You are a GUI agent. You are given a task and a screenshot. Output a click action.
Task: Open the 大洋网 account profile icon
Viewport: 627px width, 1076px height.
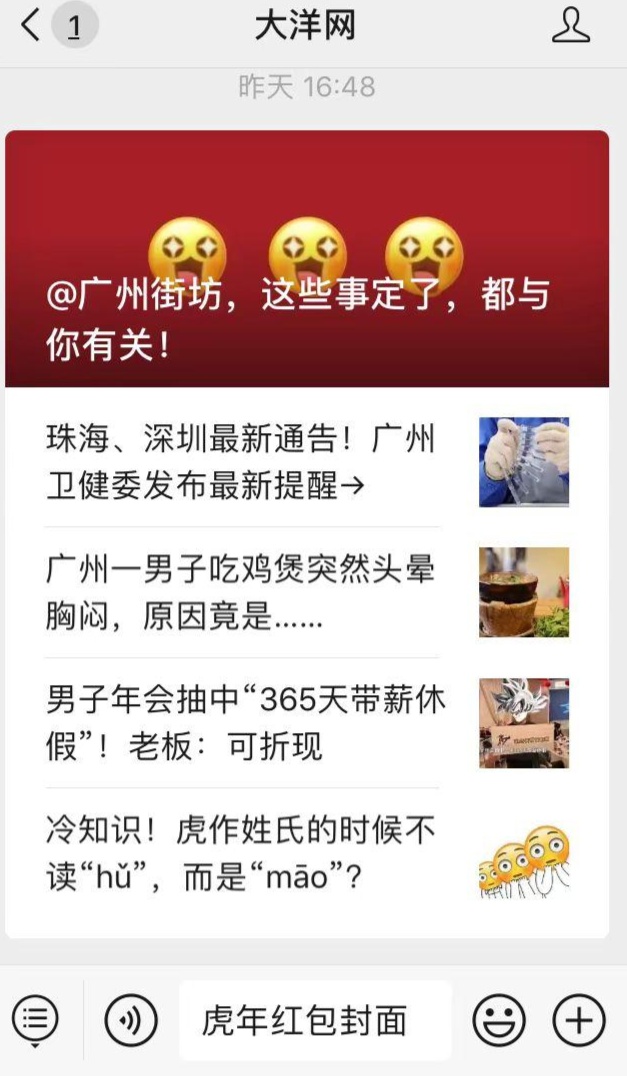(x=571, y=26)
